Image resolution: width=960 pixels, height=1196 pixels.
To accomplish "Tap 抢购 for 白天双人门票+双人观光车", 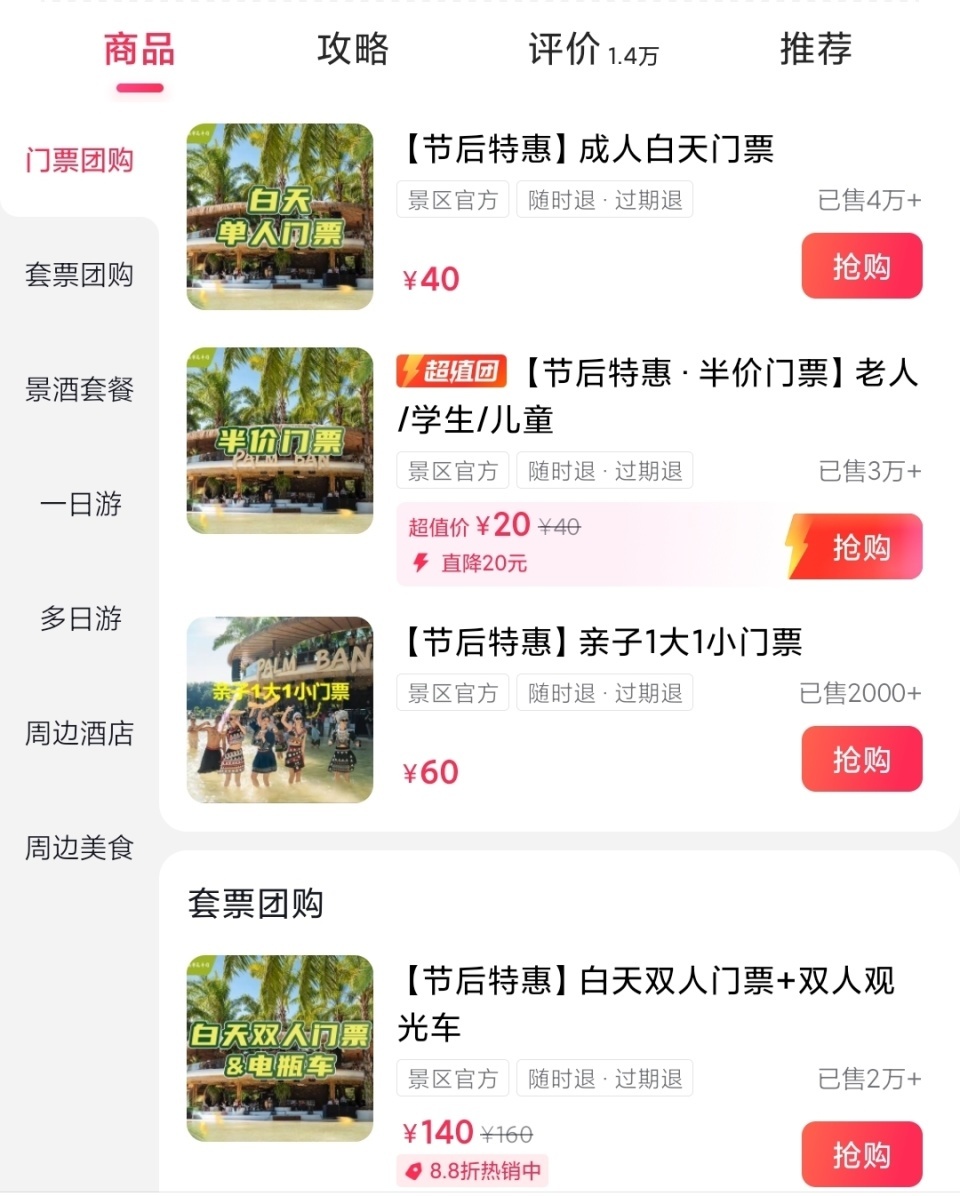I will tap(861, 1154).
